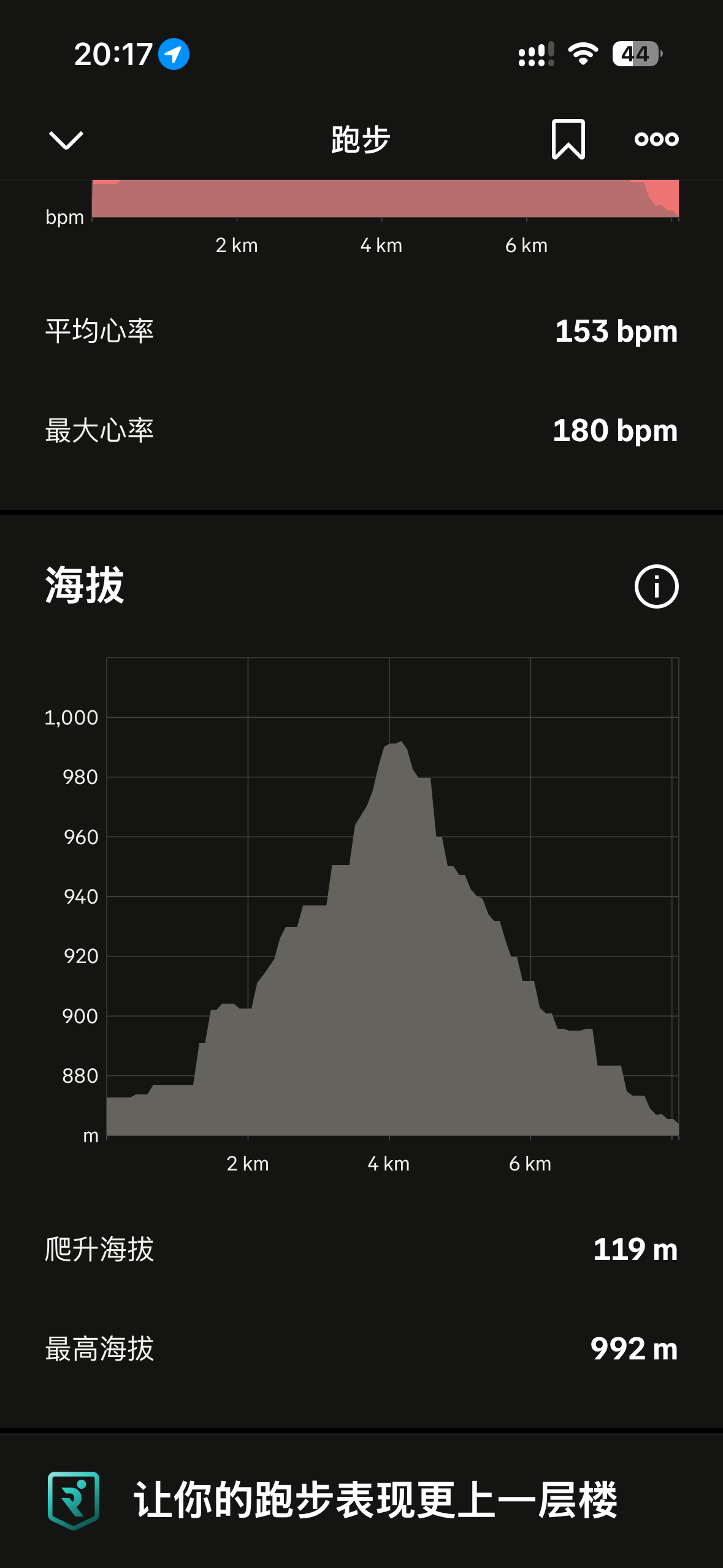This screenshot has width=723, height=1568.
Task: Bookmark this running activity
Action: tap(568, 139)
